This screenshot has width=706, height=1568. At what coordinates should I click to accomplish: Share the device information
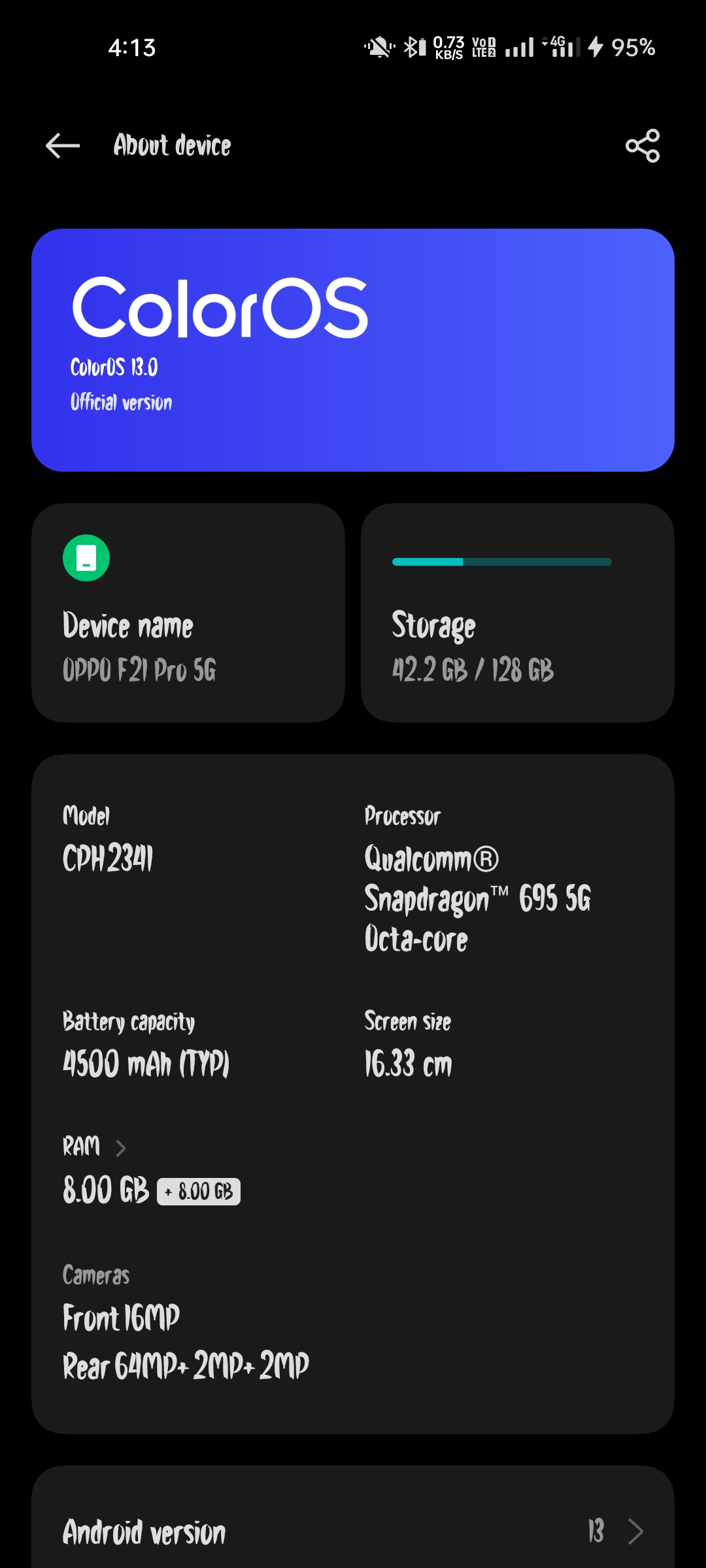click(x=642, y=145)
